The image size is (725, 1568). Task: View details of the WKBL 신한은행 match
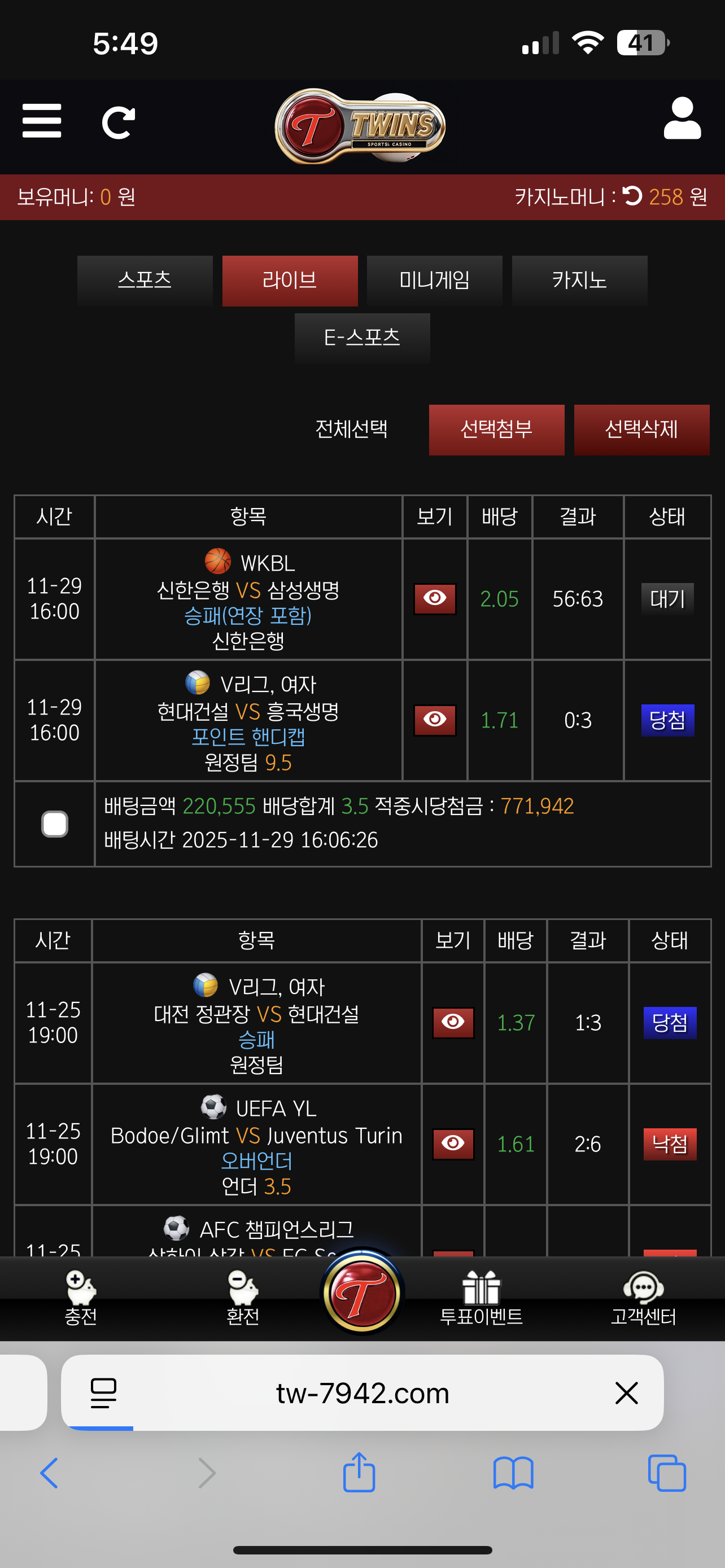(x=435, y=599)
